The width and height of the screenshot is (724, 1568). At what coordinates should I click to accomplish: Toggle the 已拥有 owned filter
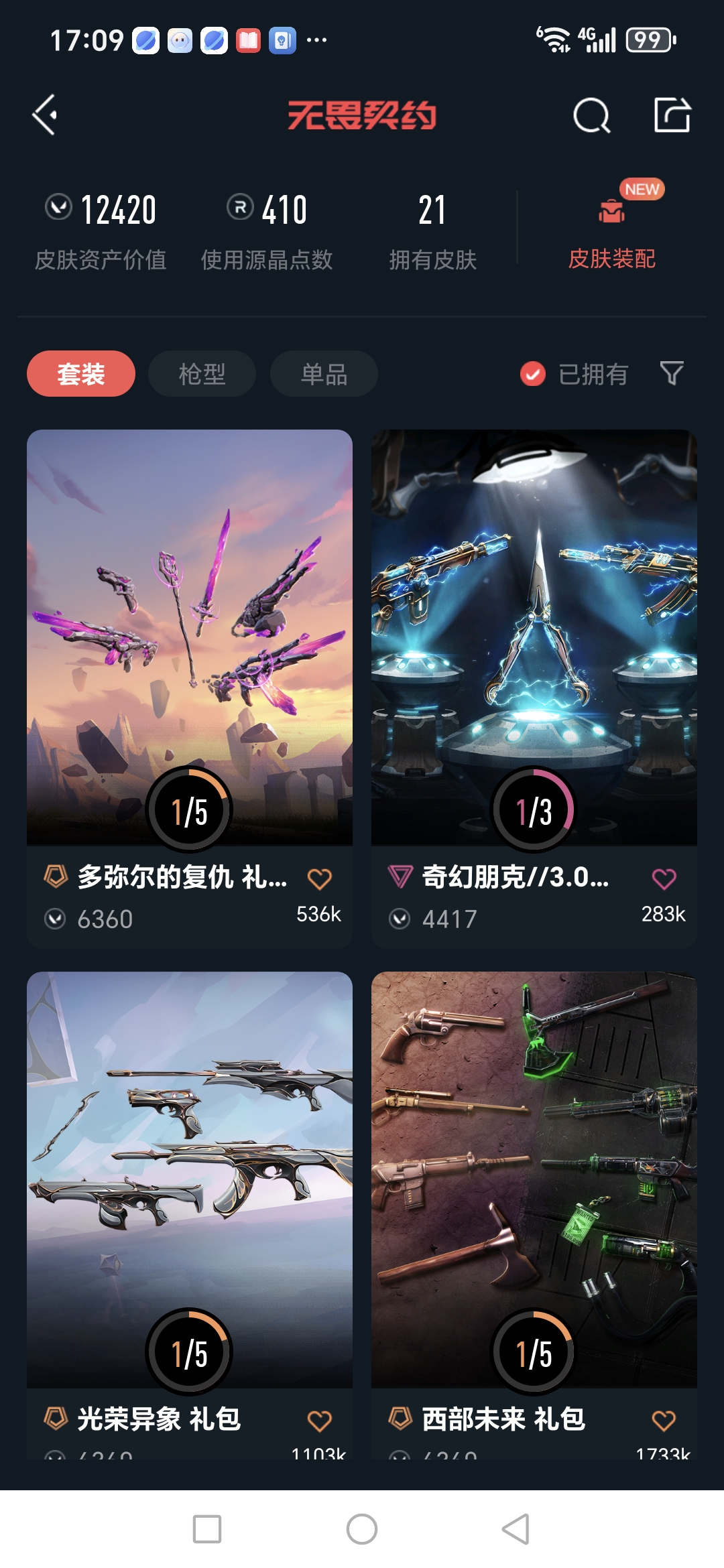click(x=575, y=374)
